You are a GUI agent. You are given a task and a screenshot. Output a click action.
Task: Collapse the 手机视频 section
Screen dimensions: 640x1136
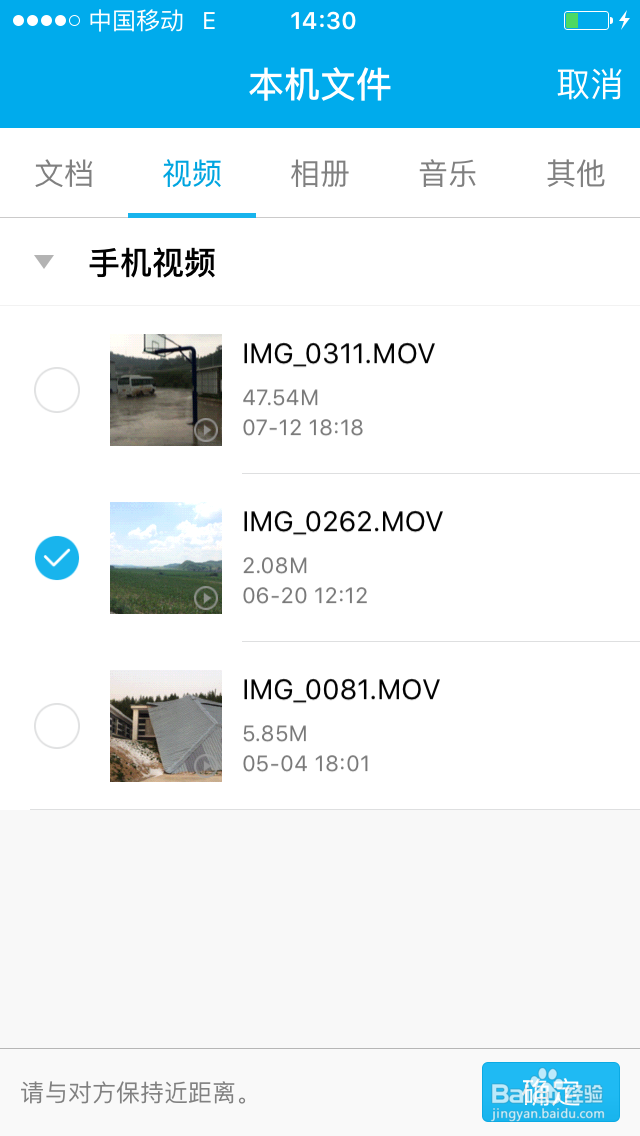tap(44, 262)
